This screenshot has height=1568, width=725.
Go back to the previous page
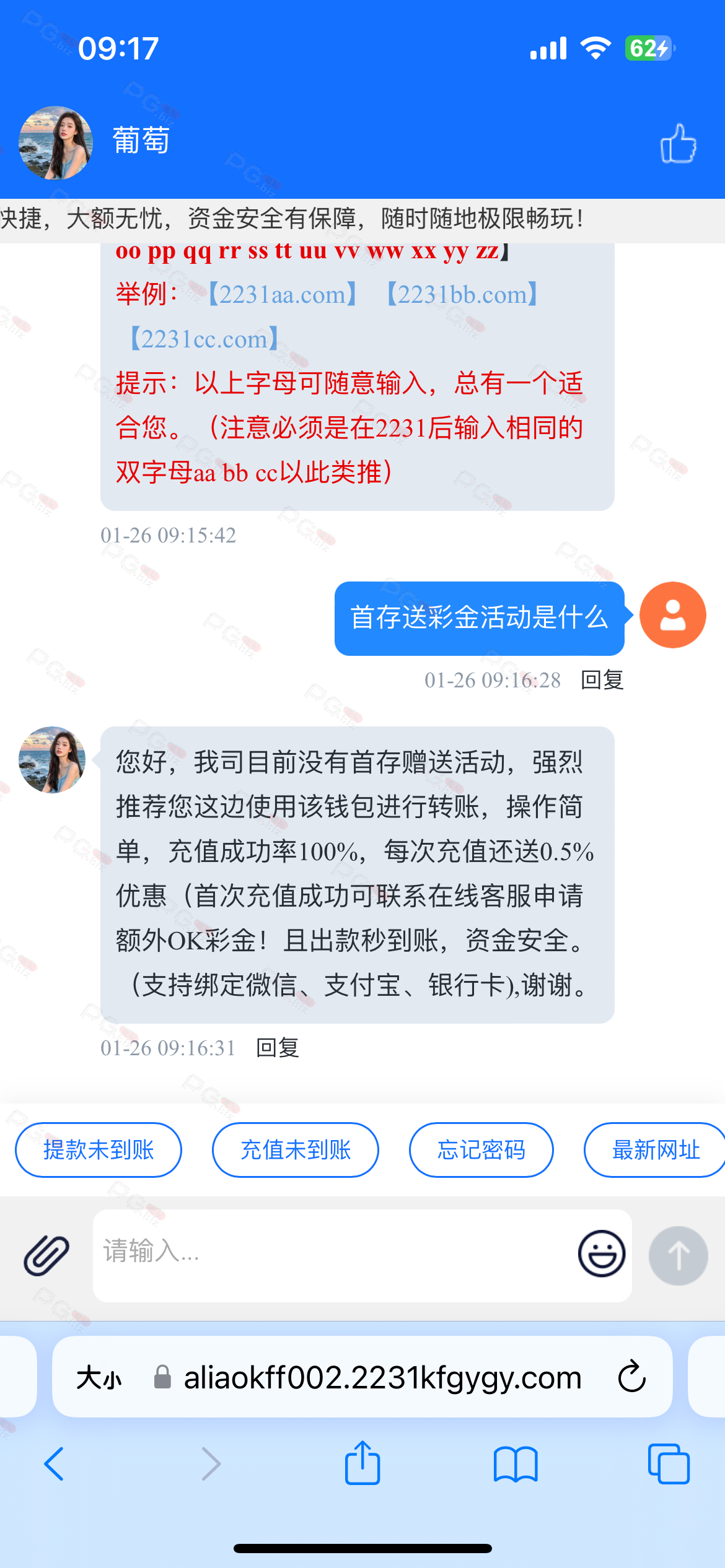(x=54, y=1464)
